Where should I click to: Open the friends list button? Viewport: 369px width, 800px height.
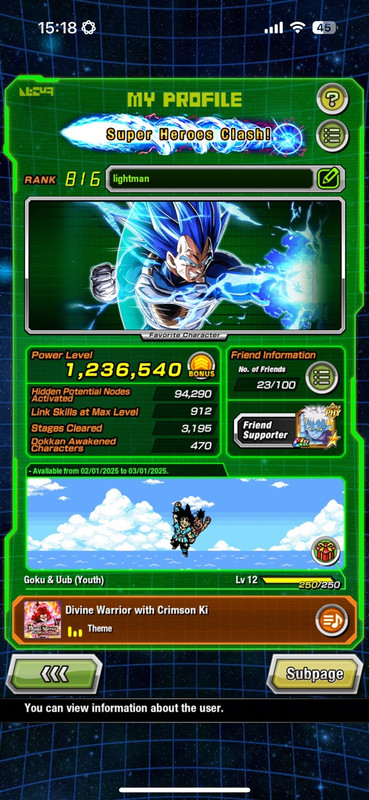point(322,378)
